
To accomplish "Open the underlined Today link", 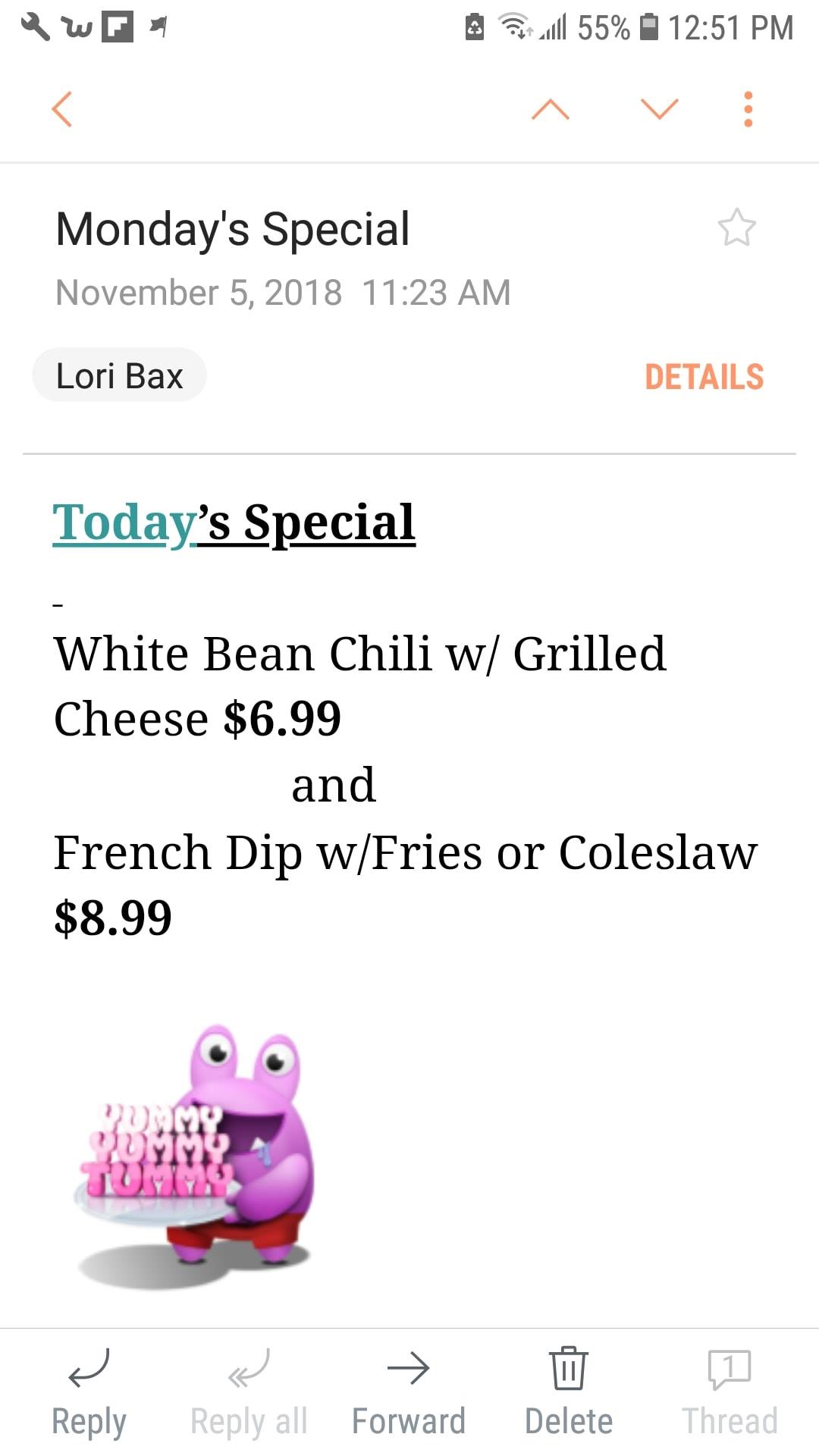I will (124, 522).
